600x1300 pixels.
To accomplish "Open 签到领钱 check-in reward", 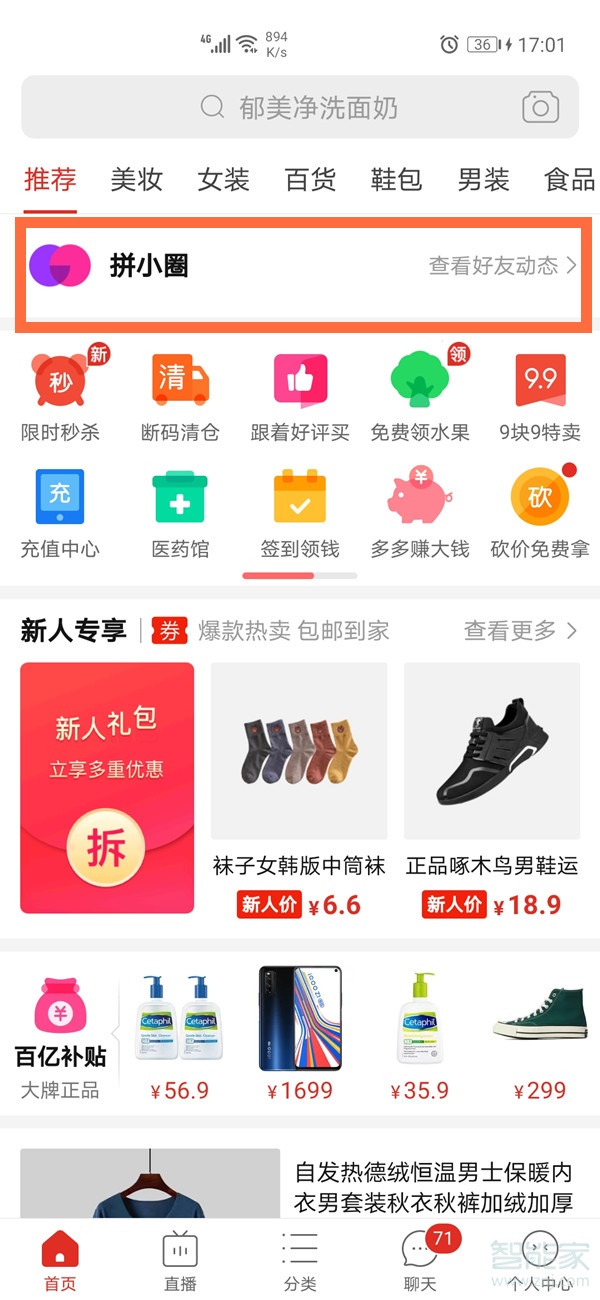I will (x=300, y=512).
